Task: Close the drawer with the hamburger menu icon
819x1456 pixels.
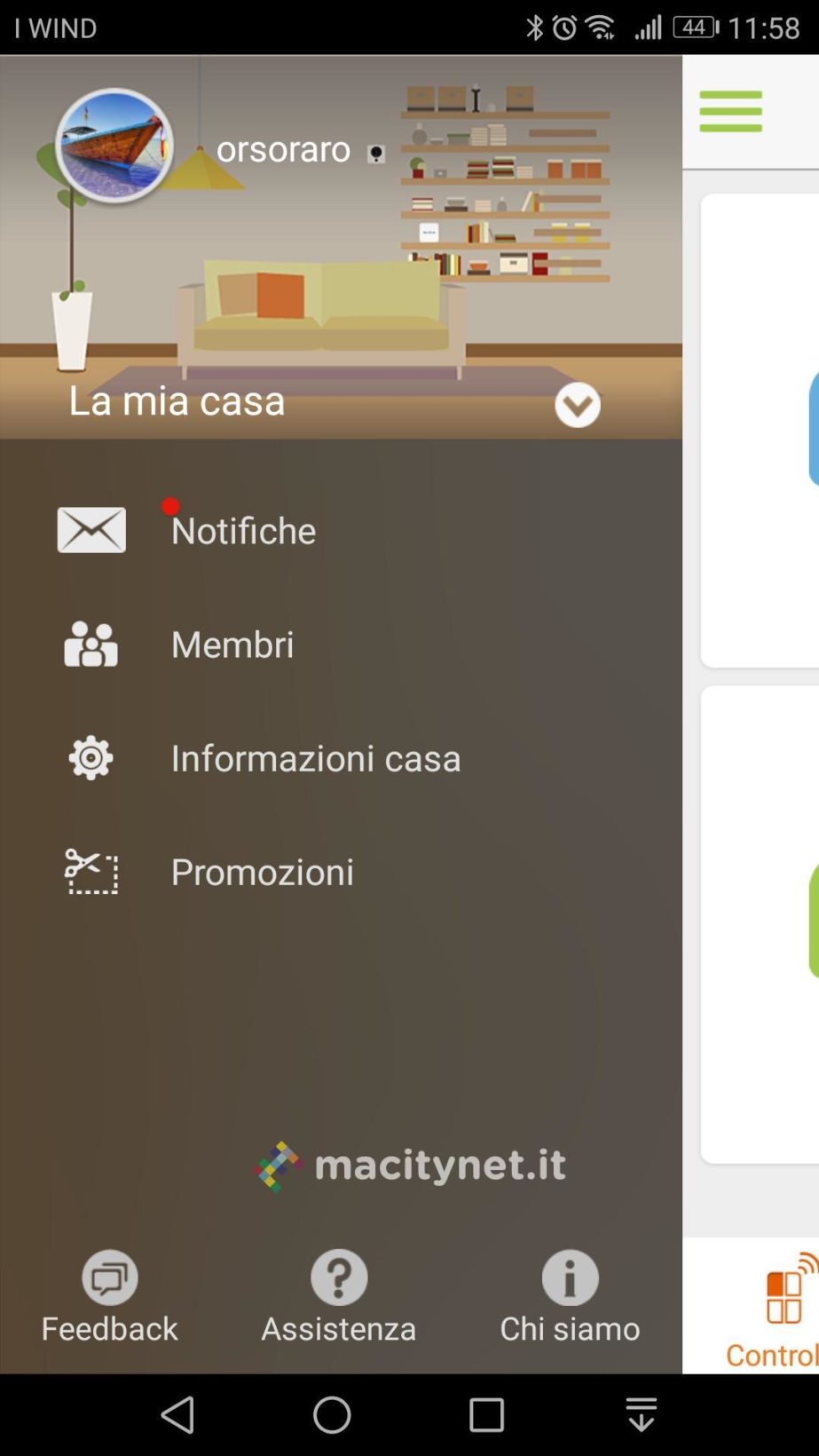Action: coord(730,112)
